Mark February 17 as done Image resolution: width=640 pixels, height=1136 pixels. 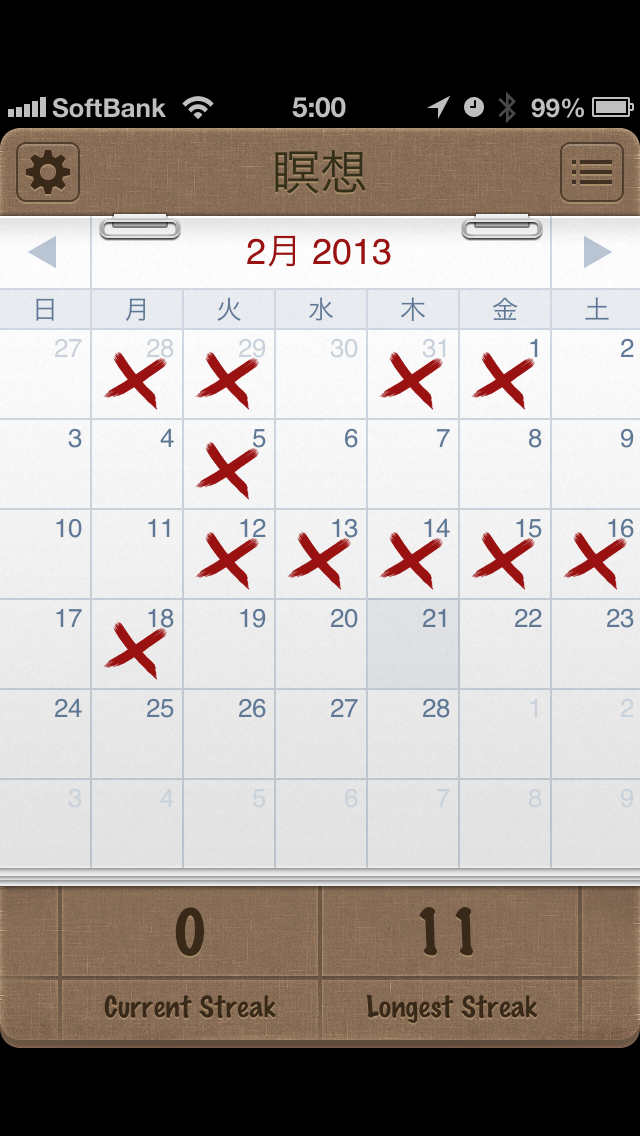45,643
